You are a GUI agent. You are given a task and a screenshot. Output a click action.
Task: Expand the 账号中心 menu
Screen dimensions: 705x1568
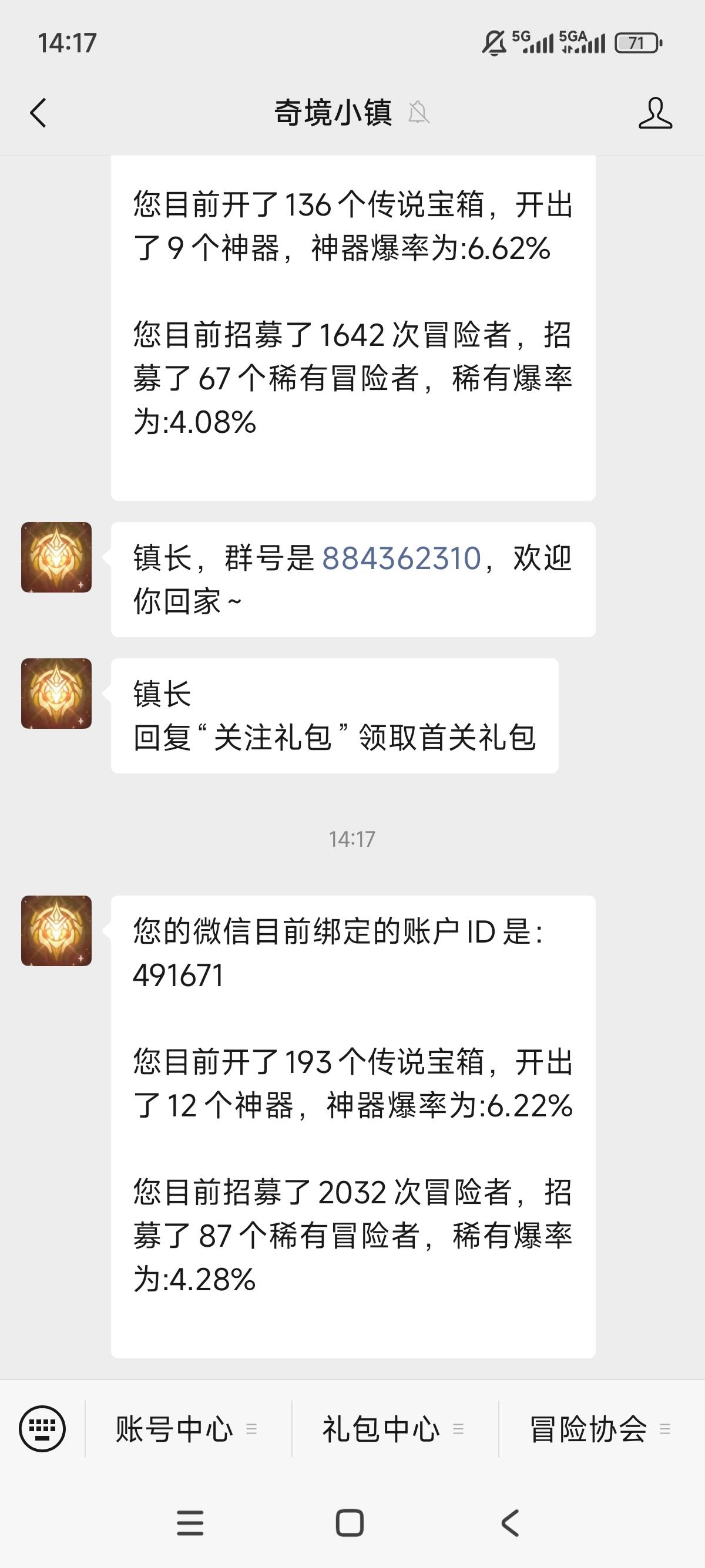pyautogui.click(x=187, y=1429)
